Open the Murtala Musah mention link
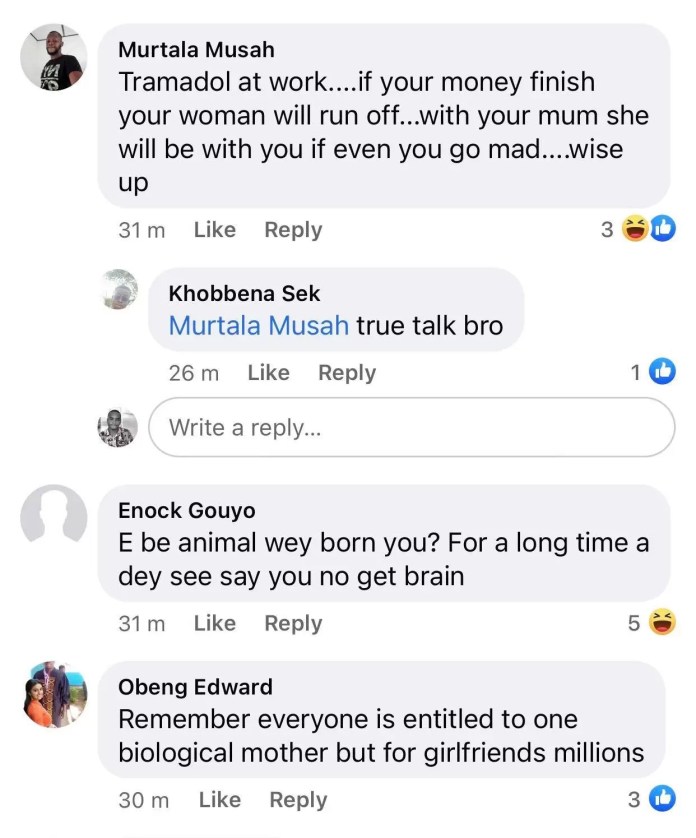Screen dimensions: 696x838 (x=258, y=326)
